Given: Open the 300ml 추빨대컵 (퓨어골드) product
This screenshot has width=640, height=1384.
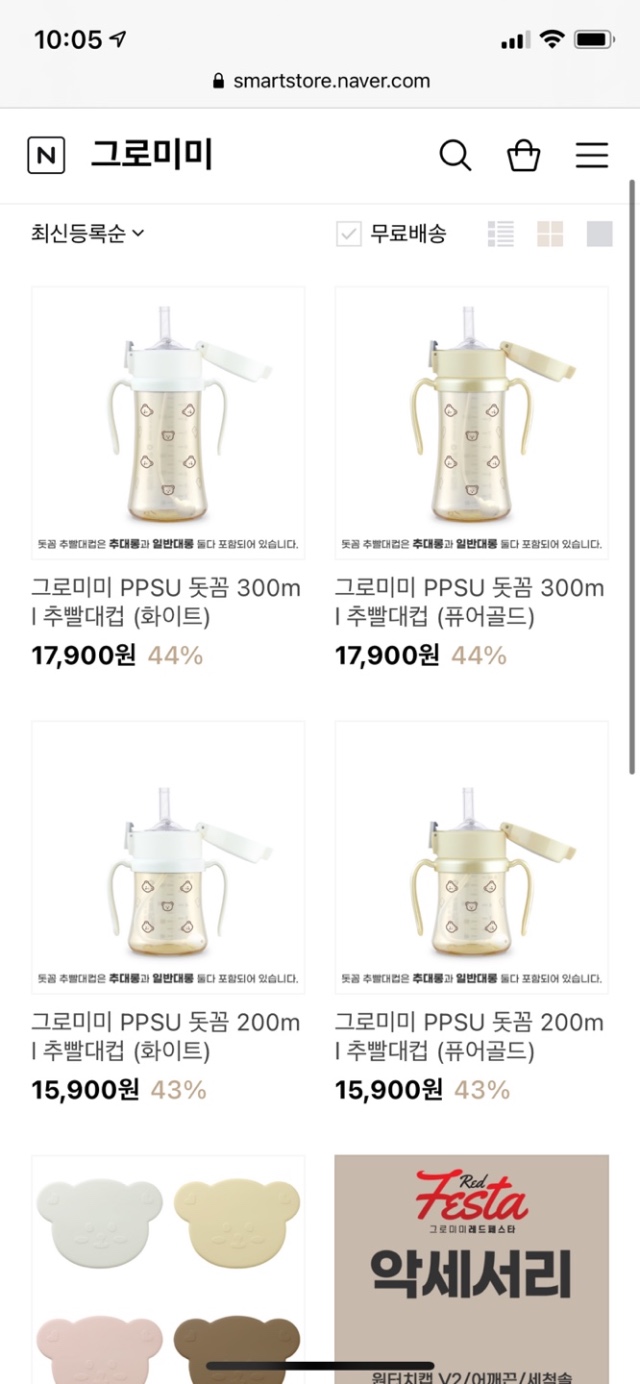Looking at the screenshot, I should pos(471,423).
